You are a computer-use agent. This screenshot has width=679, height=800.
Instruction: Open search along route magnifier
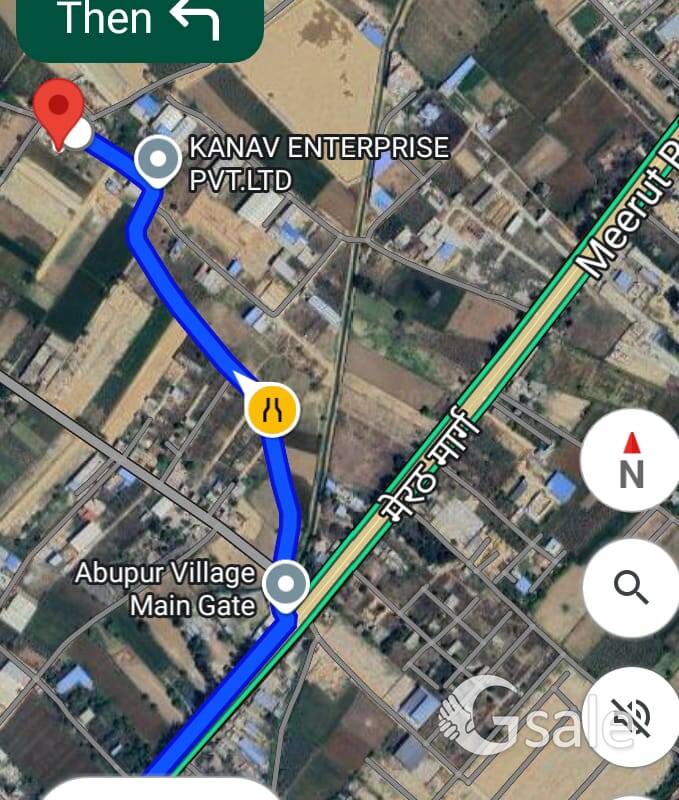coord(630,587)
